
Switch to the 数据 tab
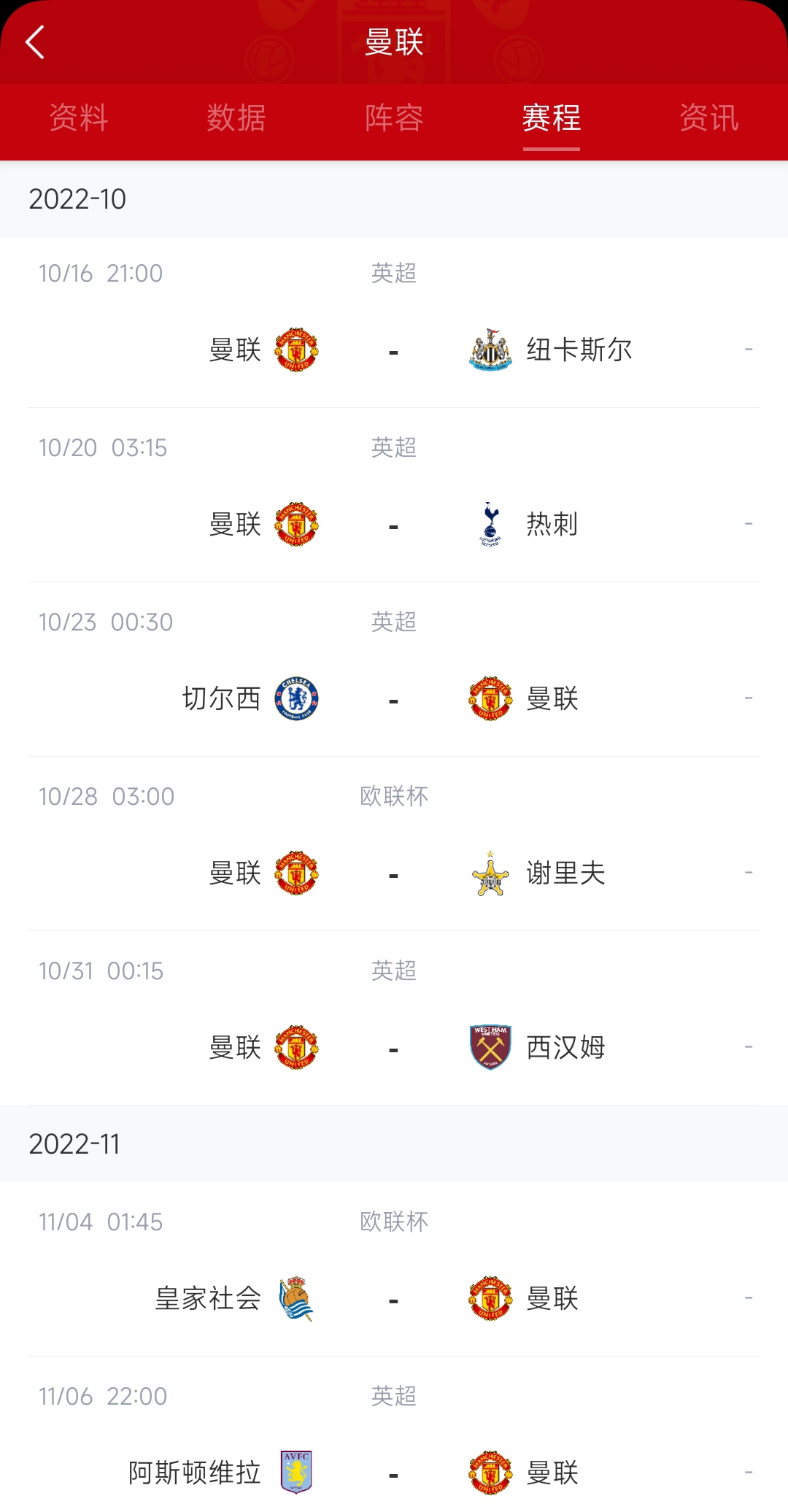point(236,118)
